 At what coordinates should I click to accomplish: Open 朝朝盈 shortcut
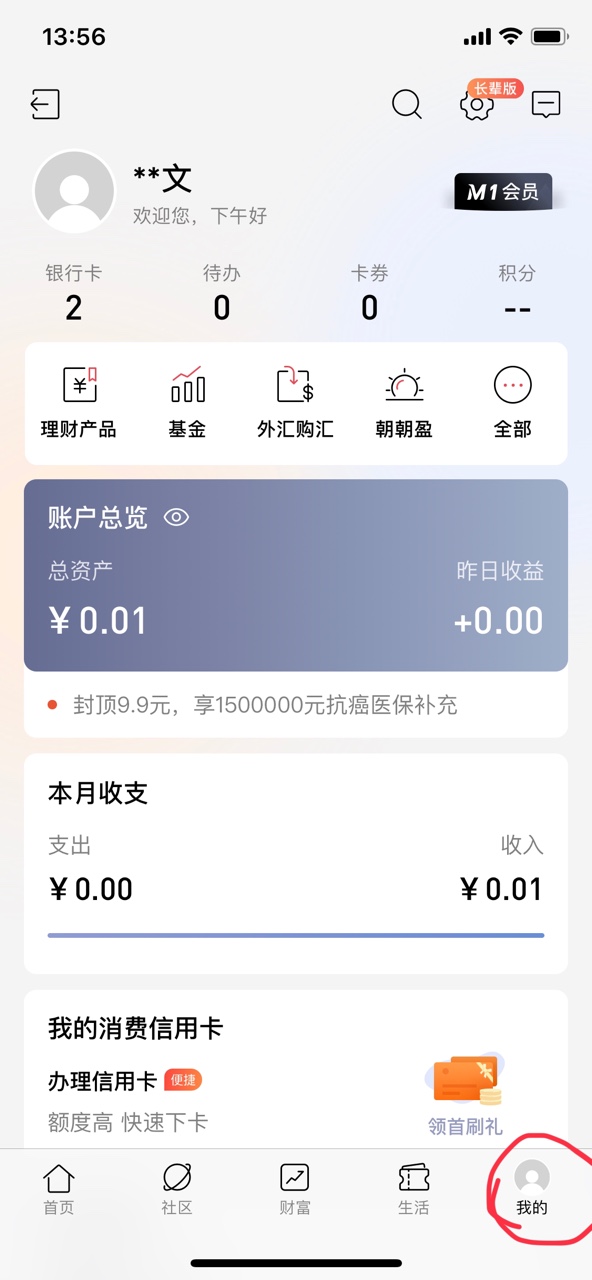tap(404, 403)
